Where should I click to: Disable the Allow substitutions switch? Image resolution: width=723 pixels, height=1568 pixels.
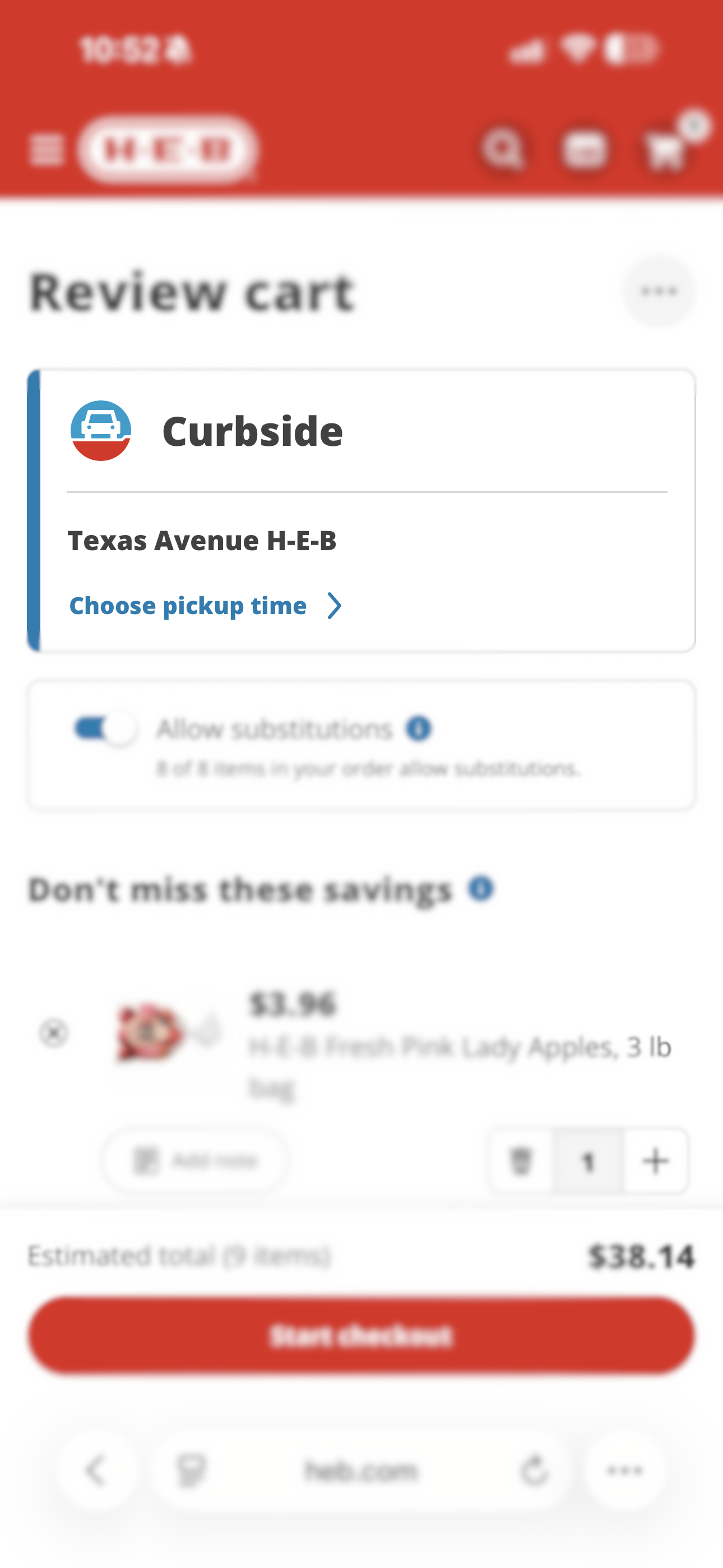(x=105, y=728)
